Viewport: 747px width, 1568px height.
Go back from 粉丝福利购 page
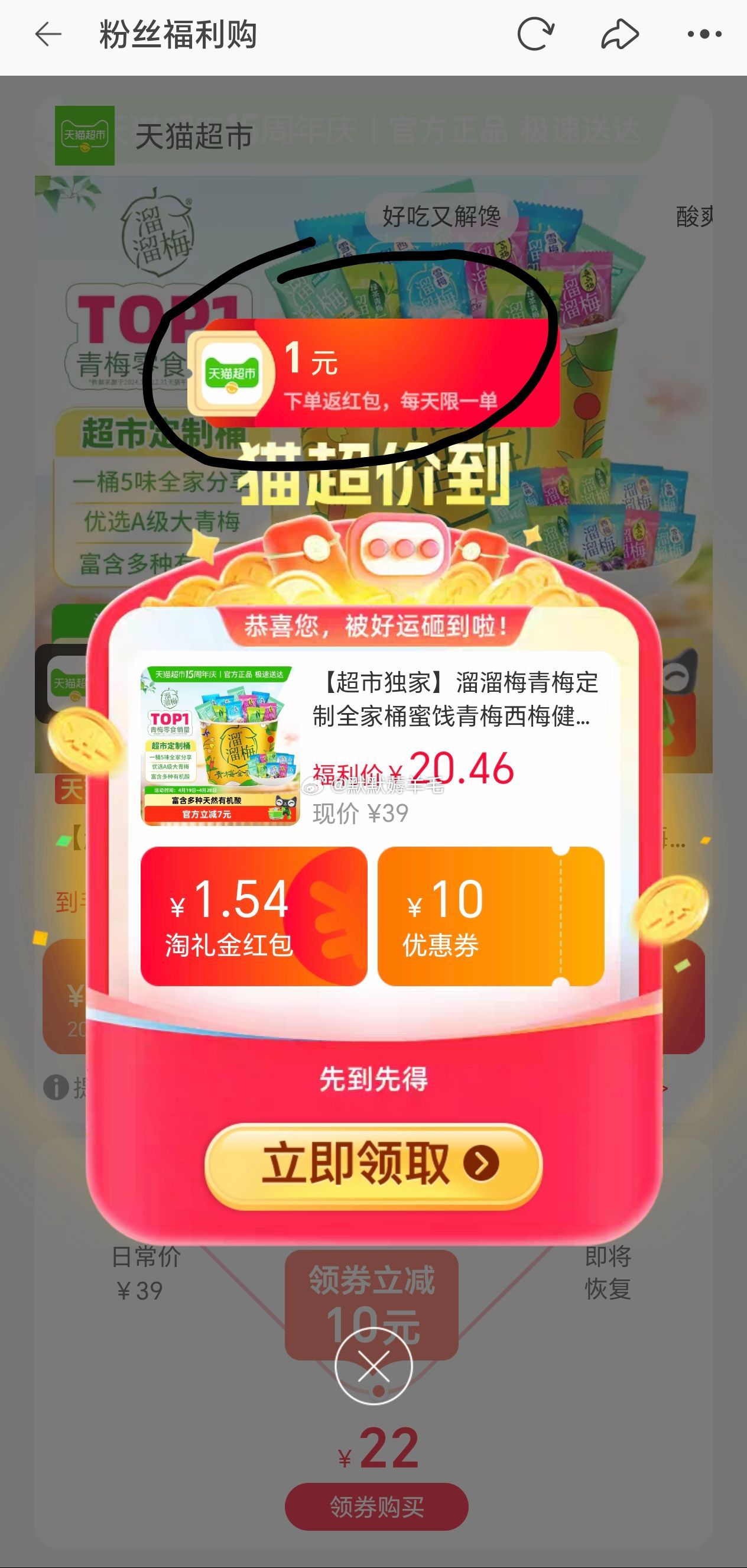48,35
